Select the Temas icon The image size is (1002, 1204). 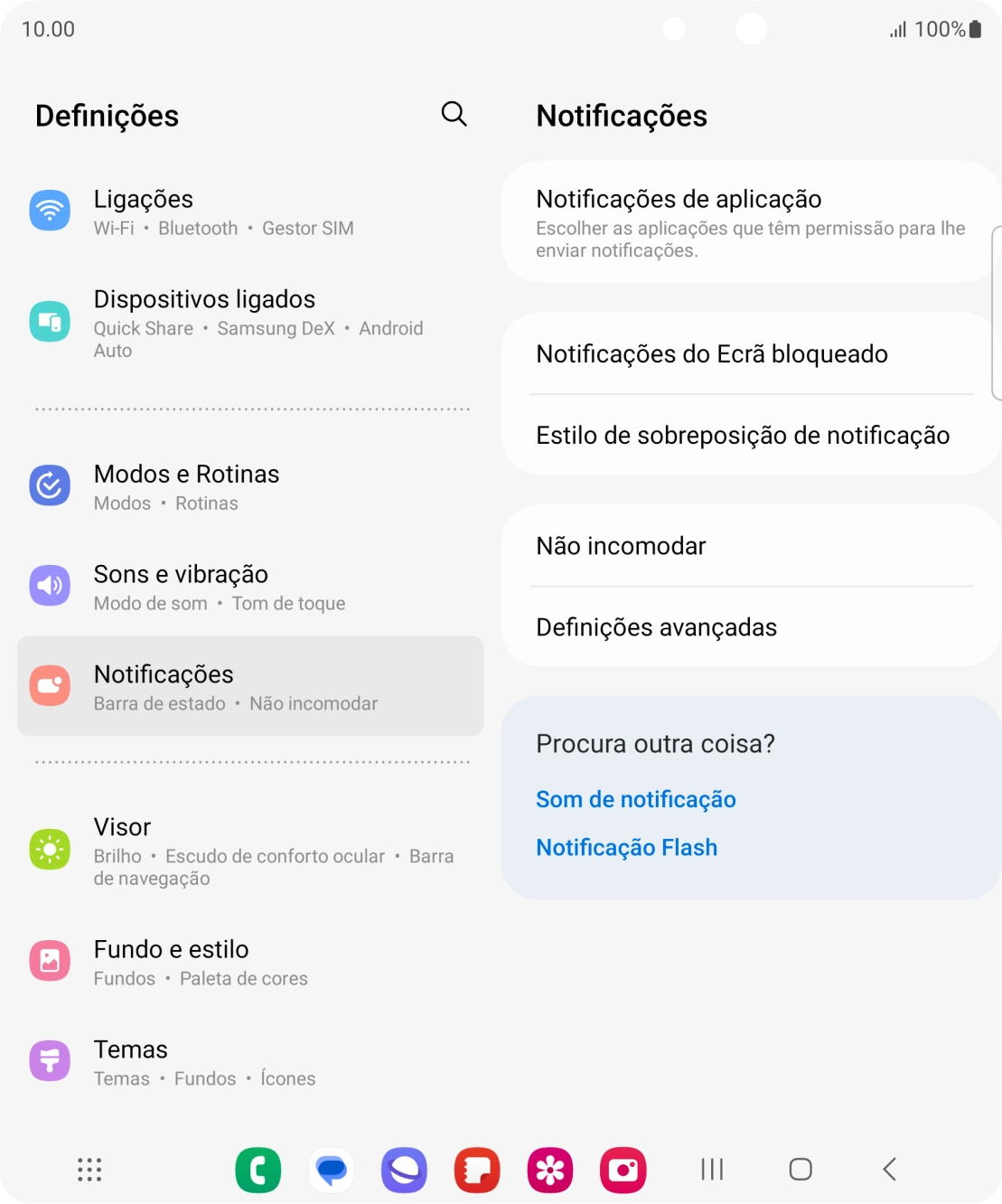(50, 1061)
